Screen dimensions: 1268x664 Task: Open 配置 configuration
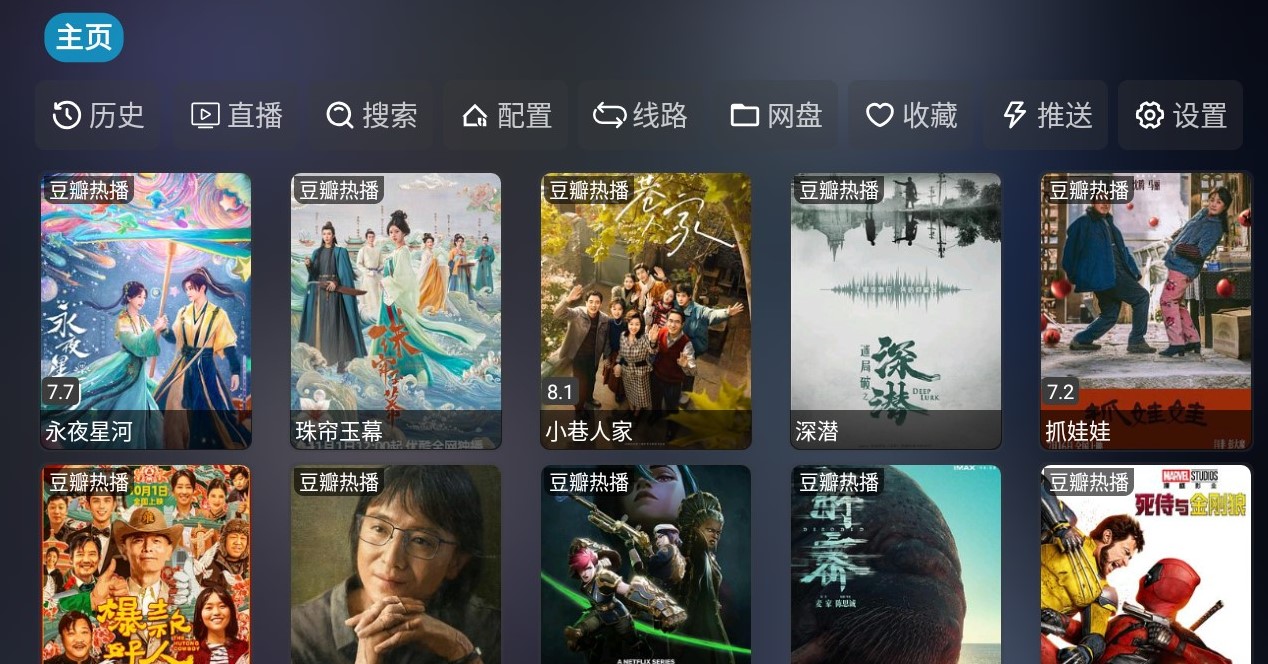506,115
